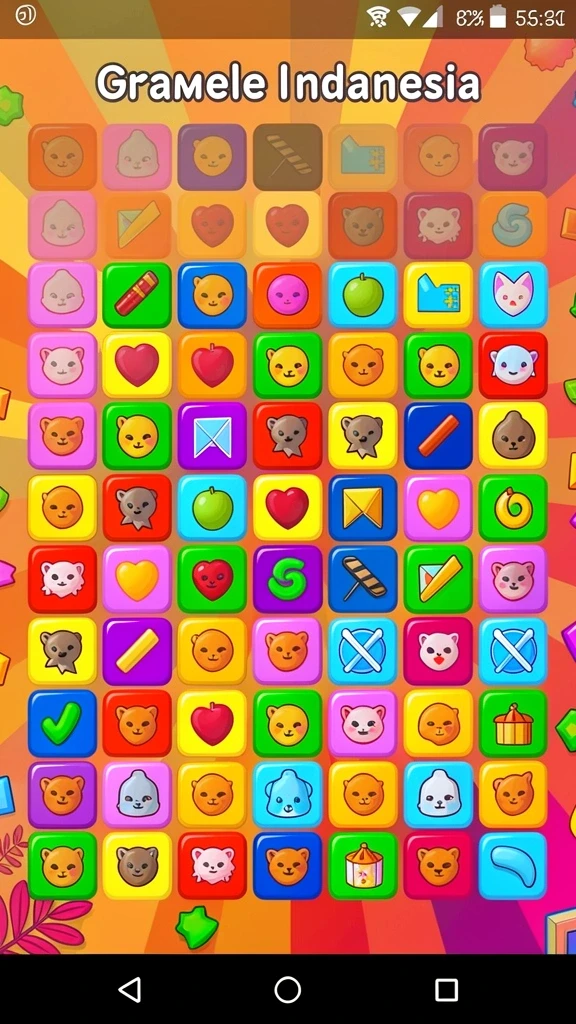Screen dimensions: 576x1024
Task: Select the brown drop face on yellow tile
Action: click(x=513, y=436)
